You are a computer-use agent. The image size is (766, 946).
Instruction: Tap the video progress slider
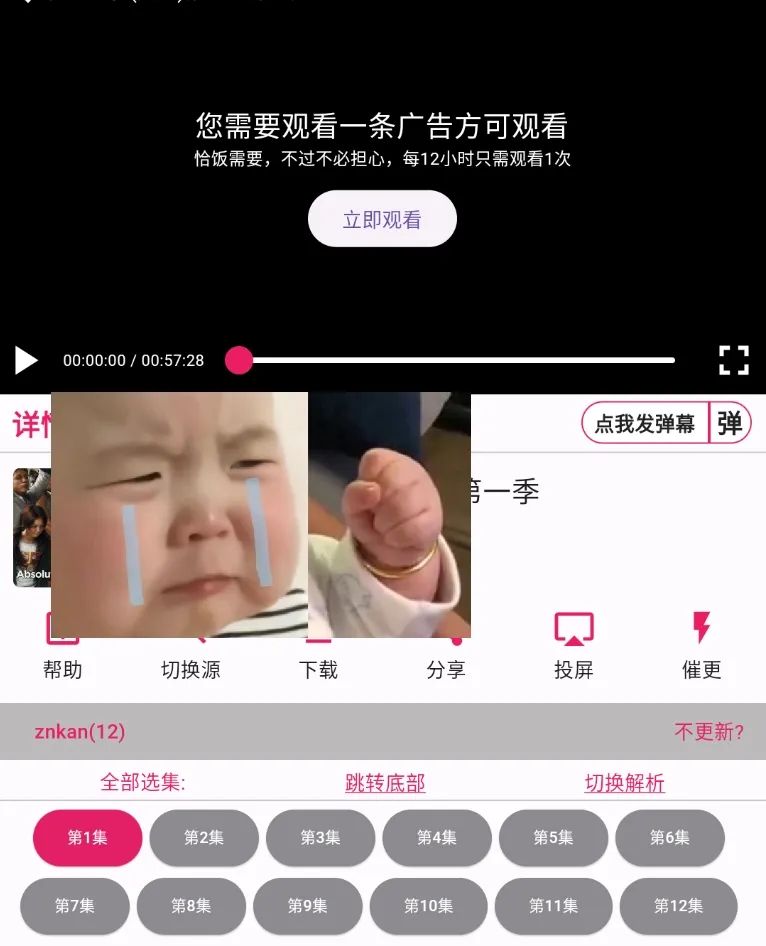[x=456, y=360]
